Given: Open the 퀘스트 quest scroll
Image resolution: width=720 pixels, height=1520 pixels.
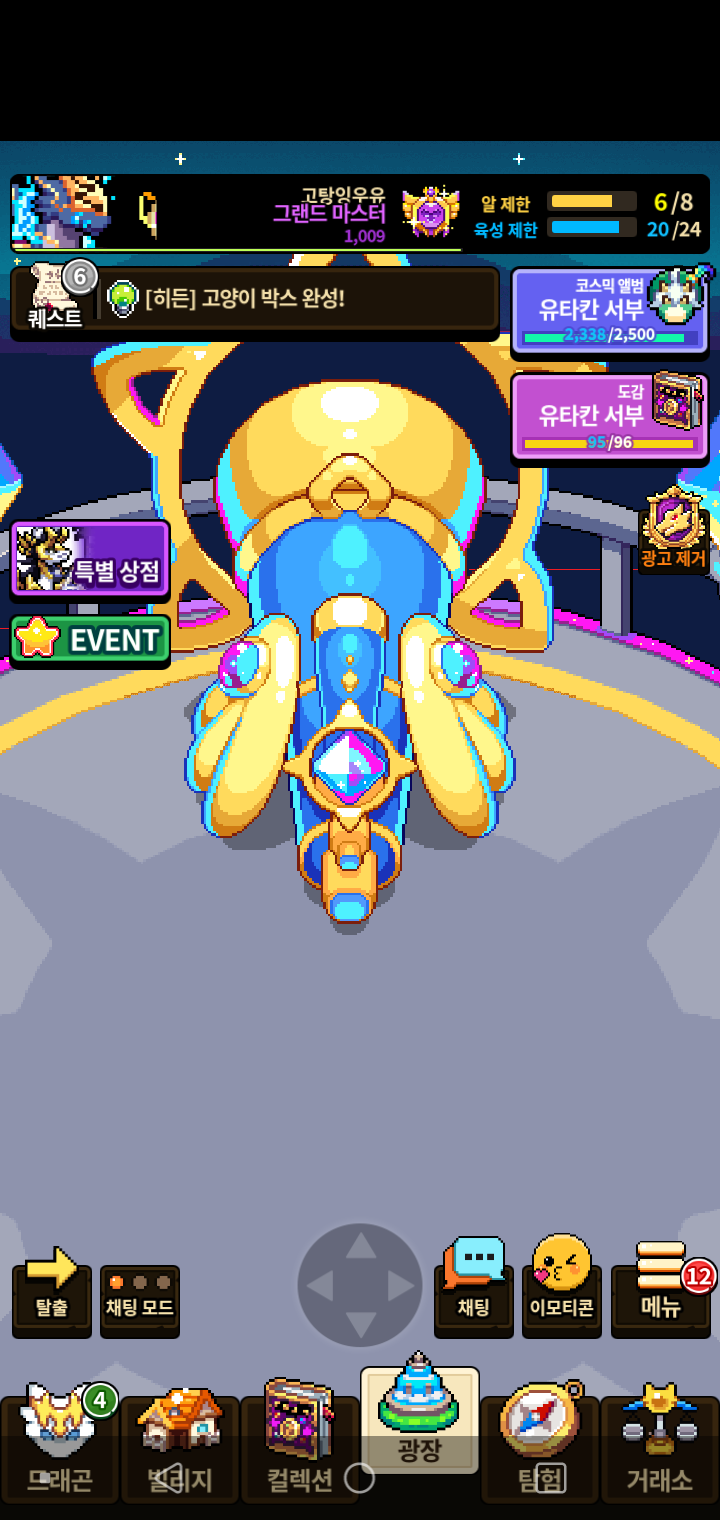Looking at the screenshot, I should (x=55, y=298).
